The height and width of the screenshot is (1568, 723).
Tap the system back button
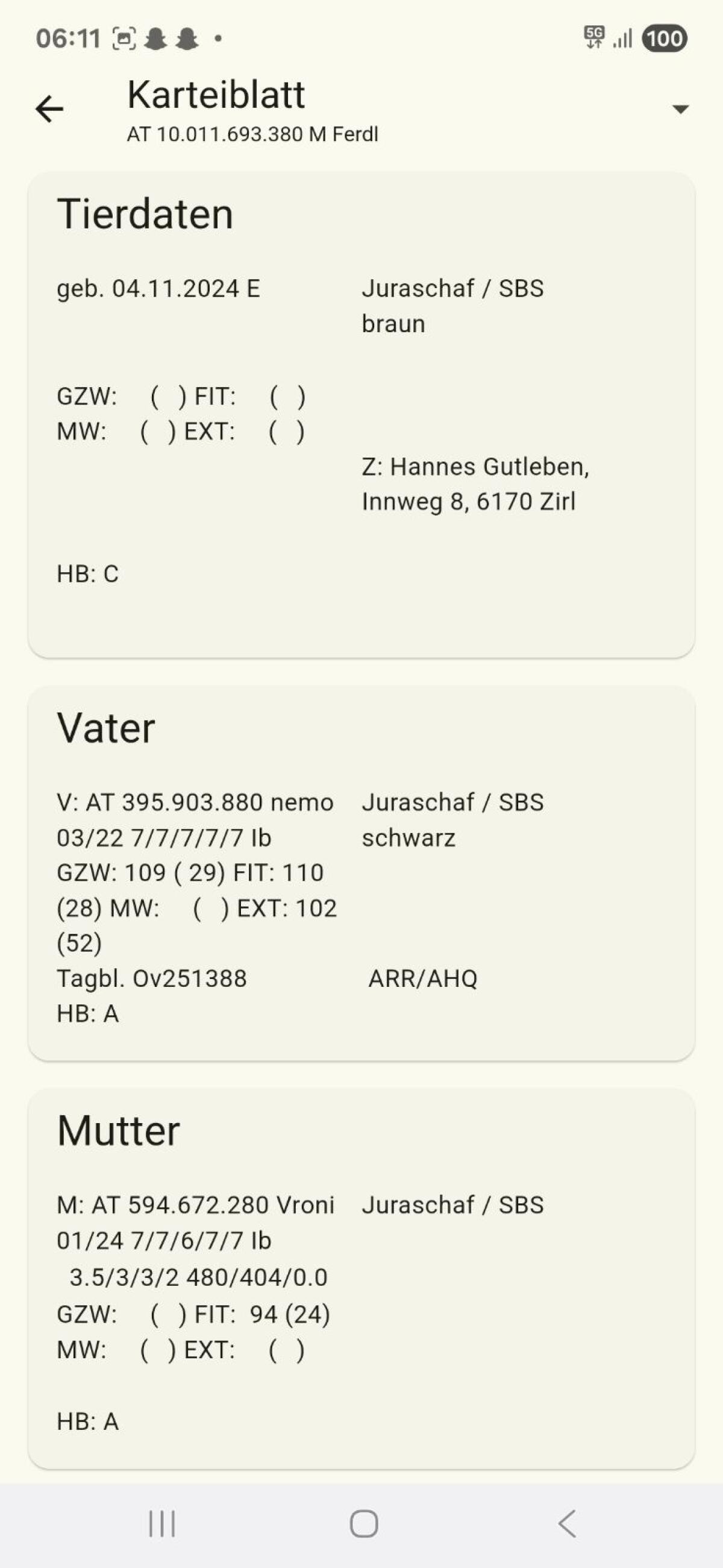coord(567,1523)
